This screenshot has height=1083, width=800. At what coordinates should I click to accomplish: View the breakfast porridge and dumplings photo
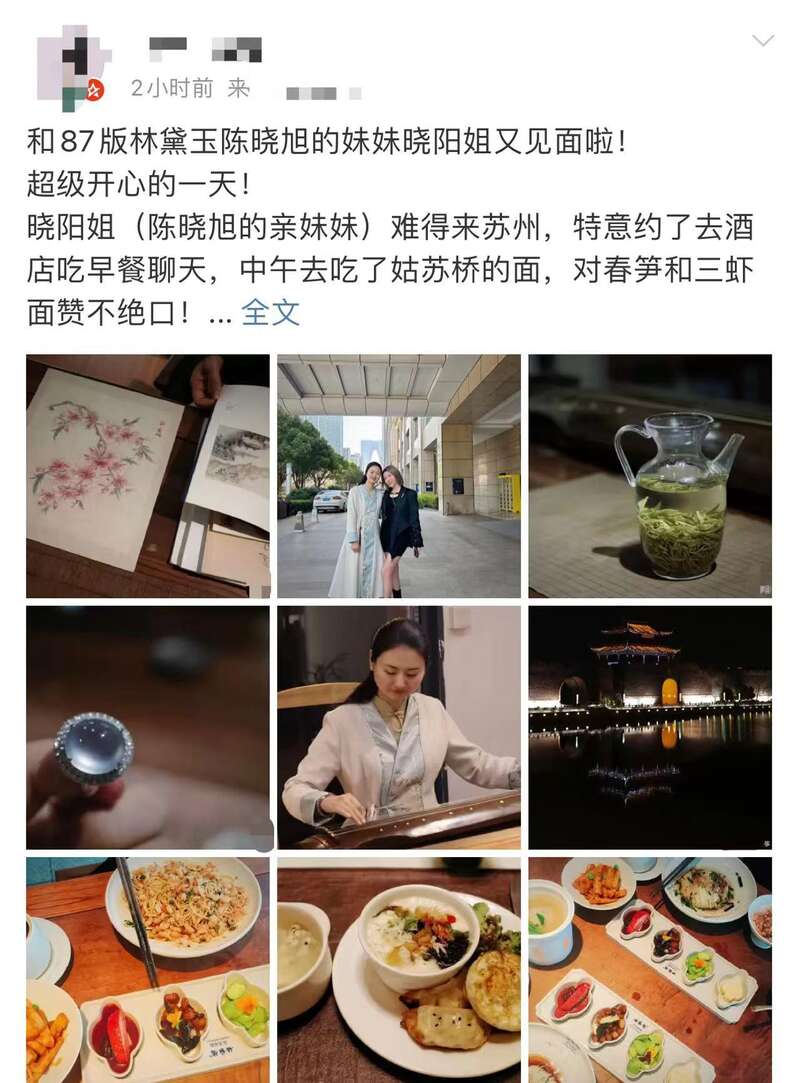tap(399, 968)
